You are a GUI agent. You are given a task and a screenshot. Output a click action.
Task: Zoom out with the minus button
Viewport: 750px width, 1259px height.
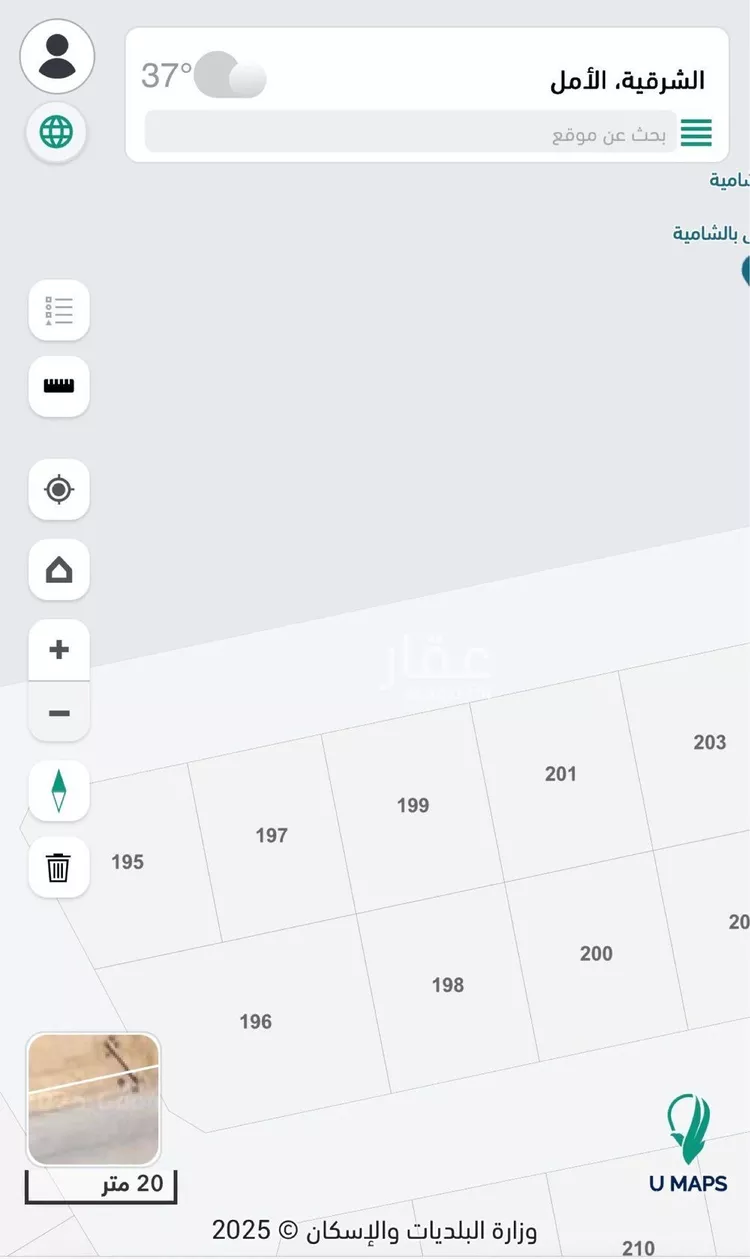click(59, 713)
